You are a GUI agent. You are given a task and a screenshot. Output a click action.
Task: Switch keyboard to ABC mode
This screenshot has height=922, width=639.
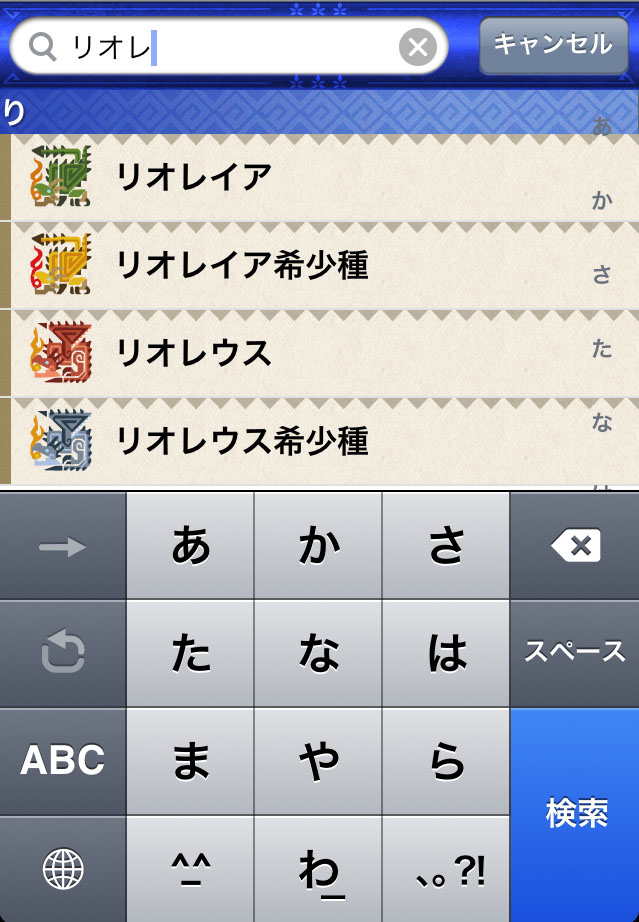click(63, 761)
